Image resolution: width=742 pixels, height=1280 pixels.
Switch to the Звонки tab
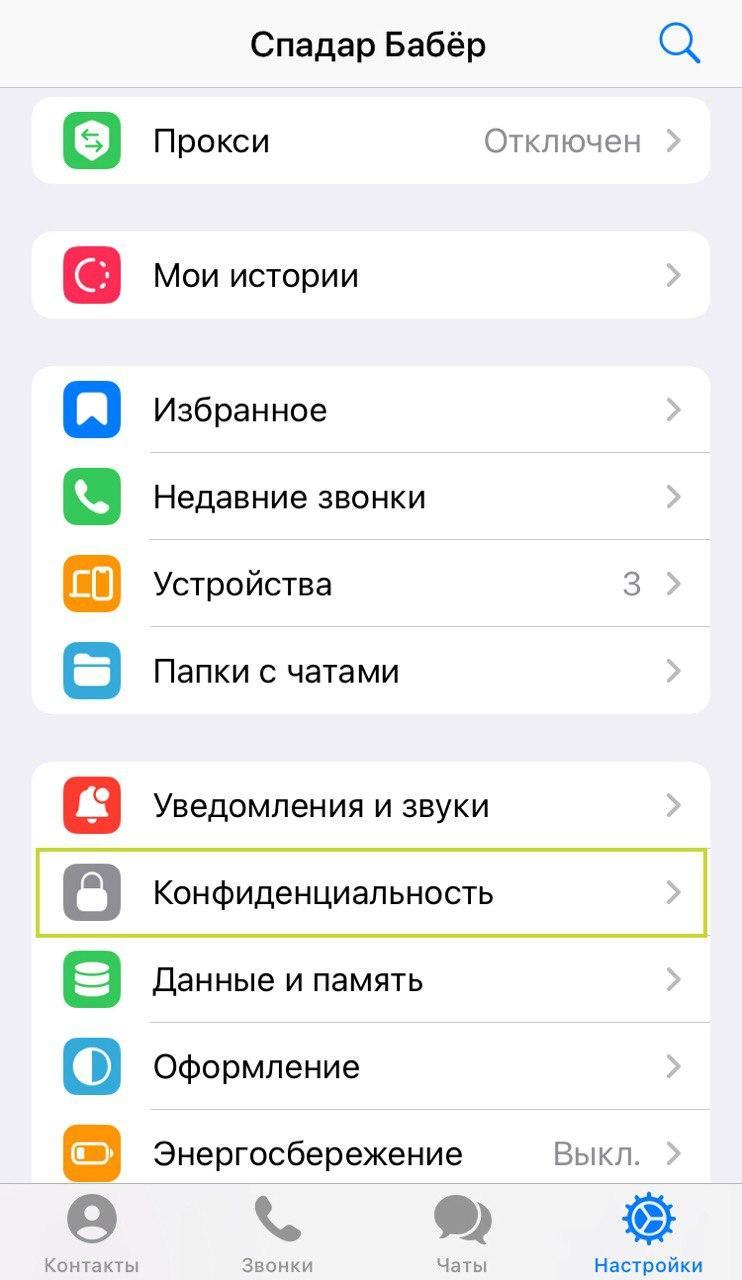coord(278,1234)
